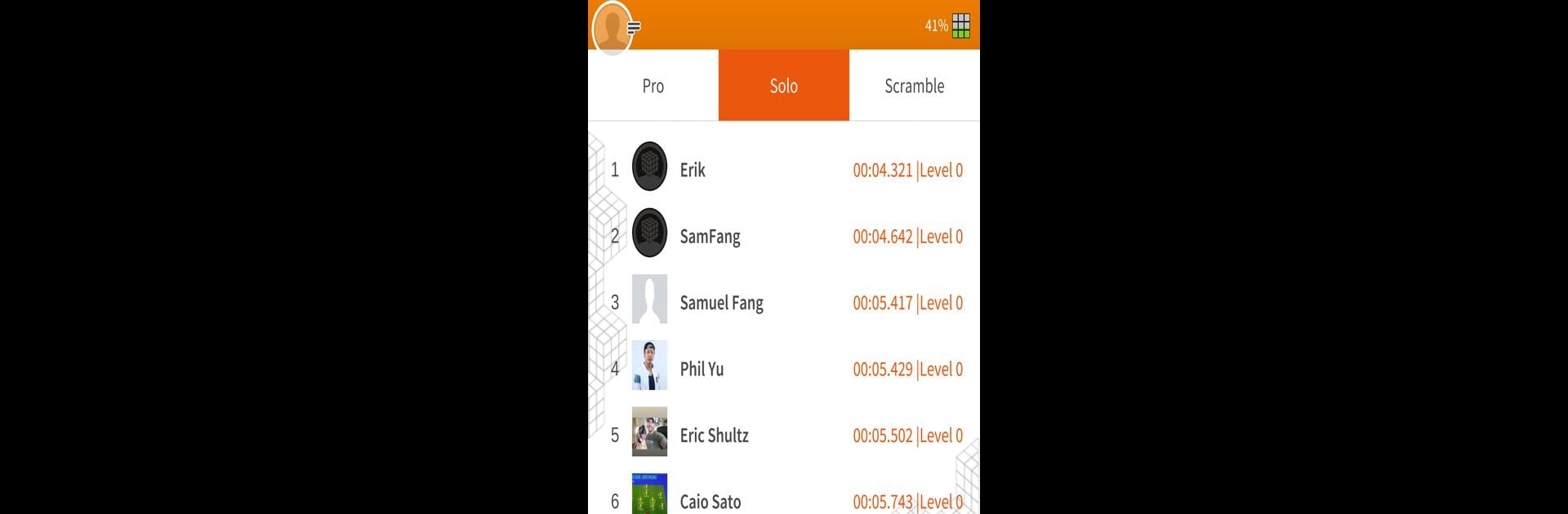Open Phil Yu's leaderboard entry
The width and height of the screenshot is (1568, 514).
tap(783, 369)
